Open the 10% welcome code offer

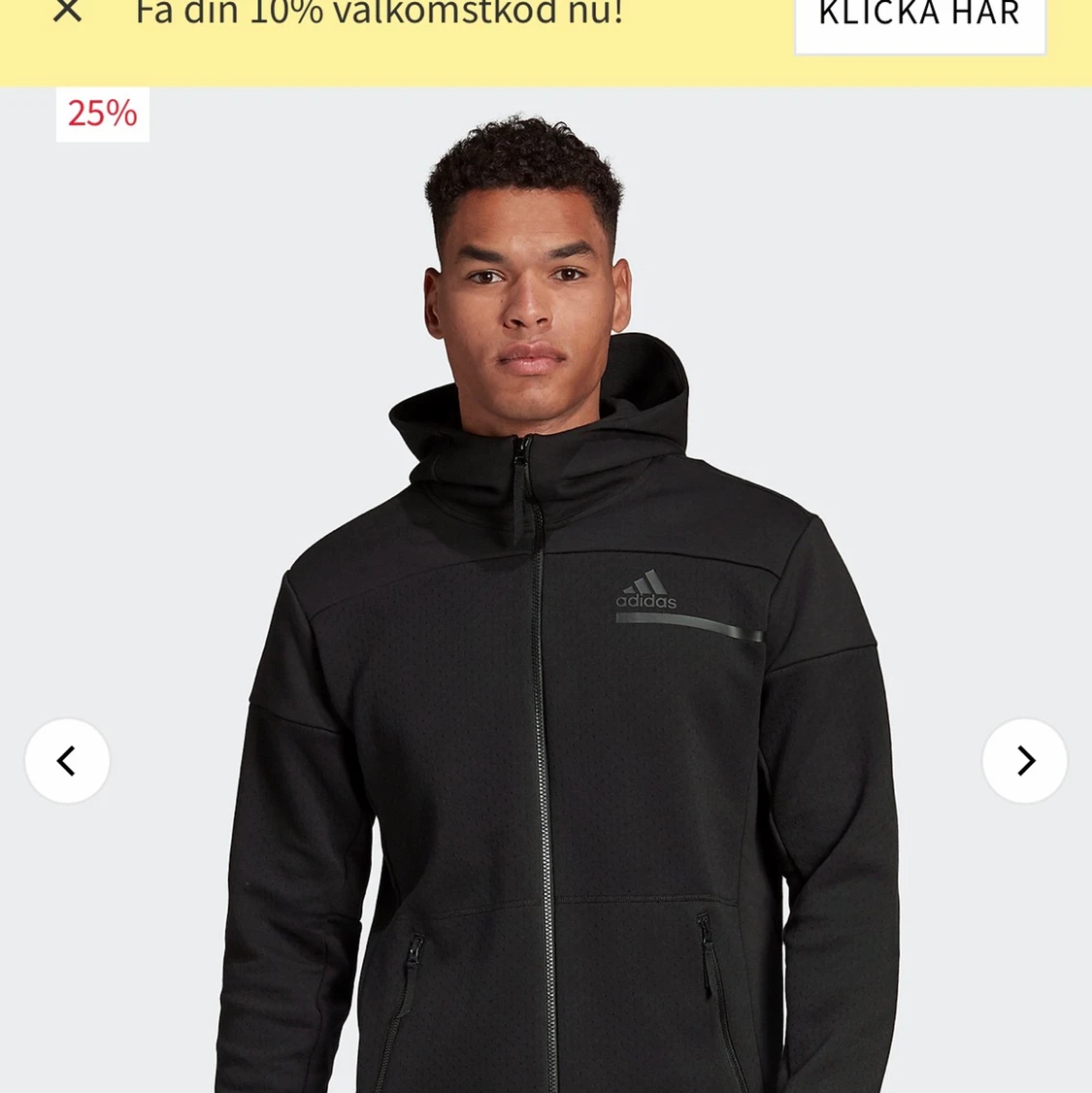(x=918, y=15)
